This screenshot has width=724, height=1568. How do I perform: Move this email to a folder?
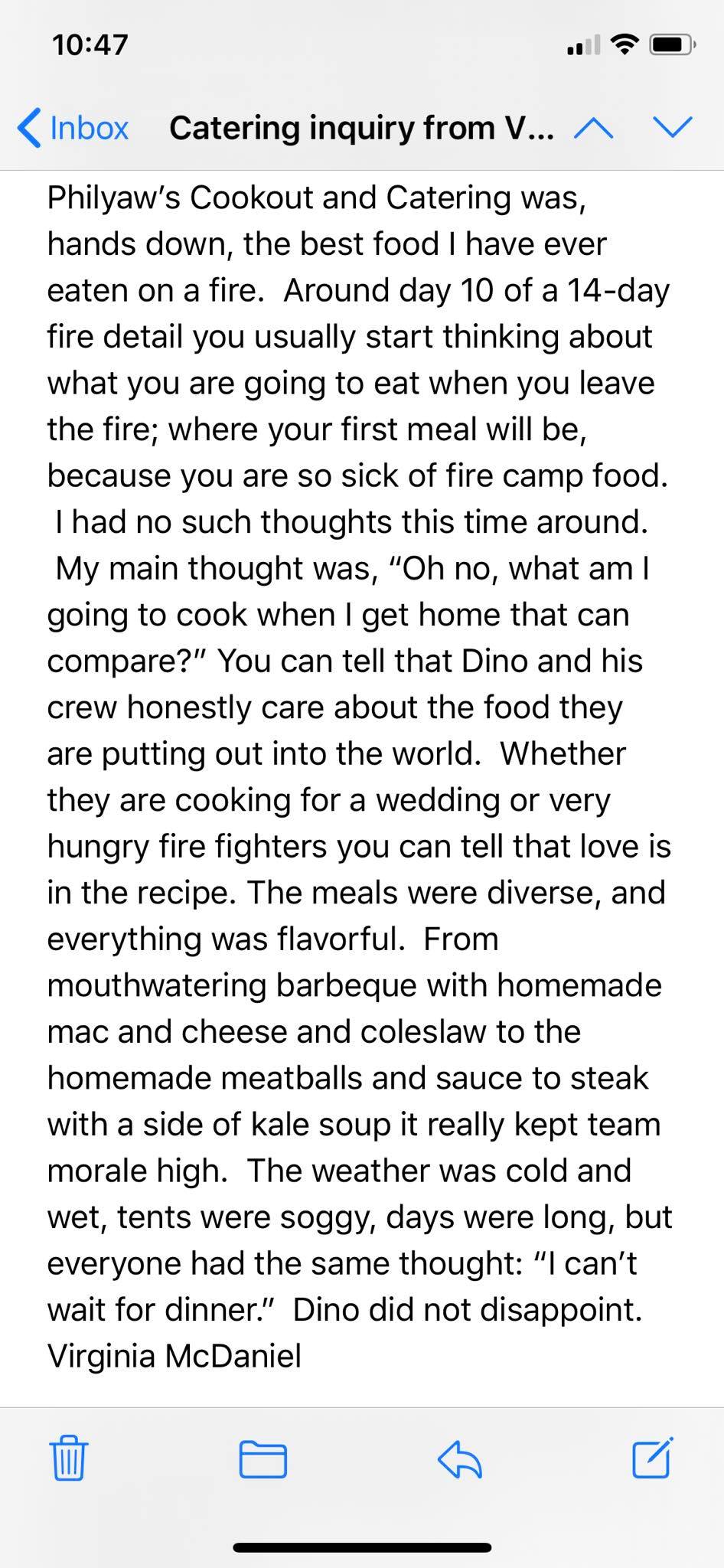(263, 1459)
